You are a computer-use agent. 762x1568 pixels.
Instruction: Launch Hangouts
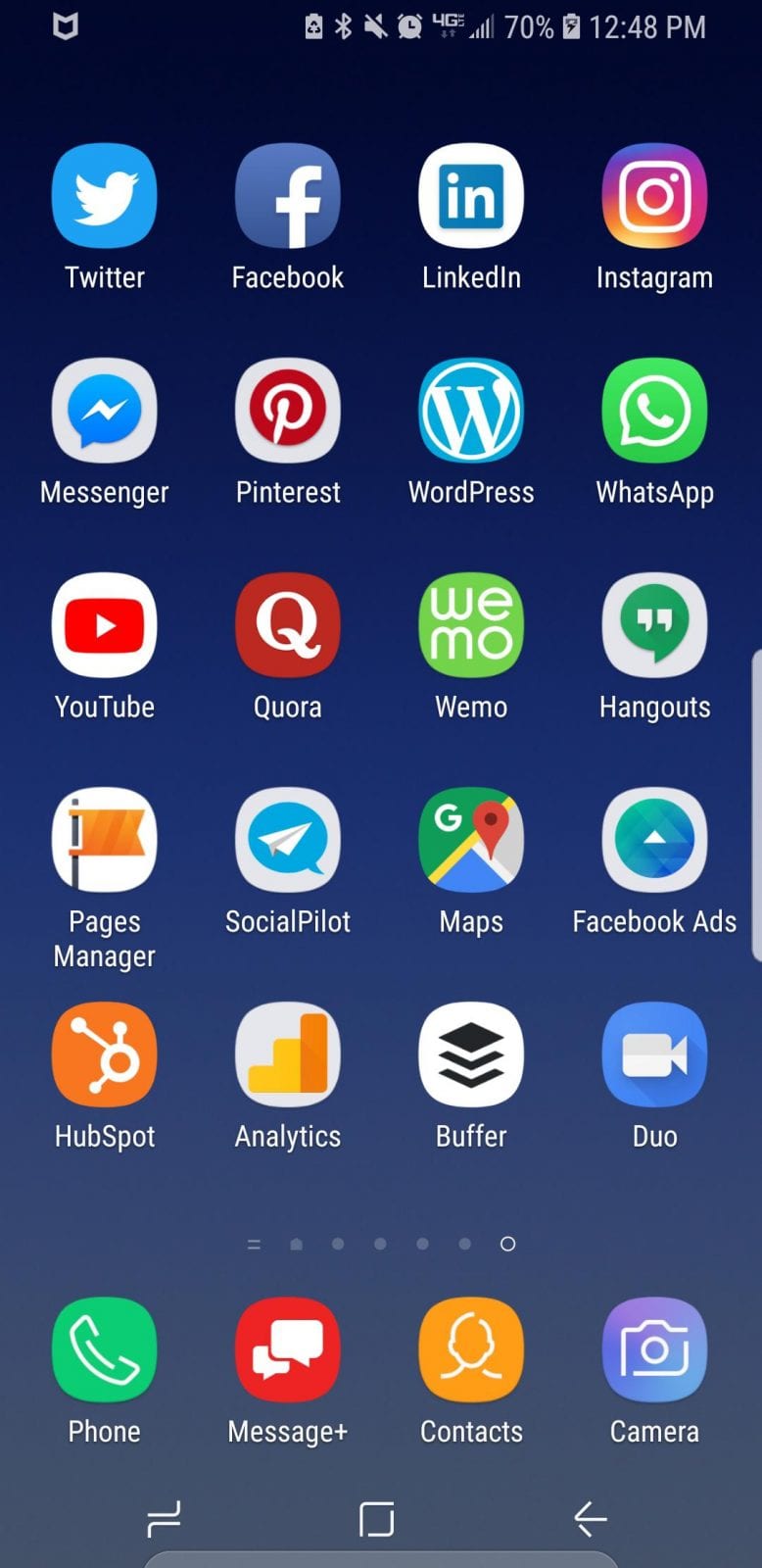click(654, 625)
